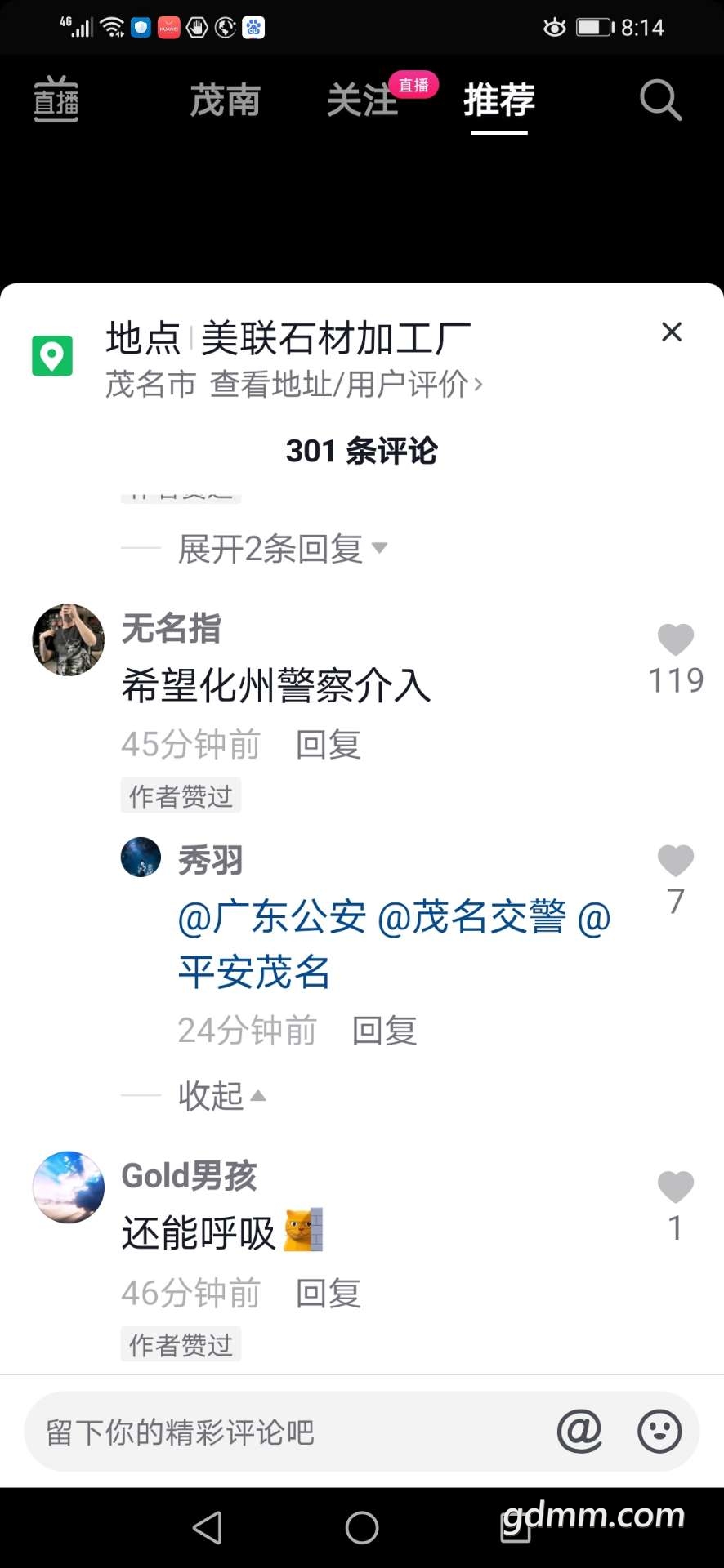The height and width of the screenshot is (1568, 724).
Task: Open the emoji picker
Action: 659,1431
